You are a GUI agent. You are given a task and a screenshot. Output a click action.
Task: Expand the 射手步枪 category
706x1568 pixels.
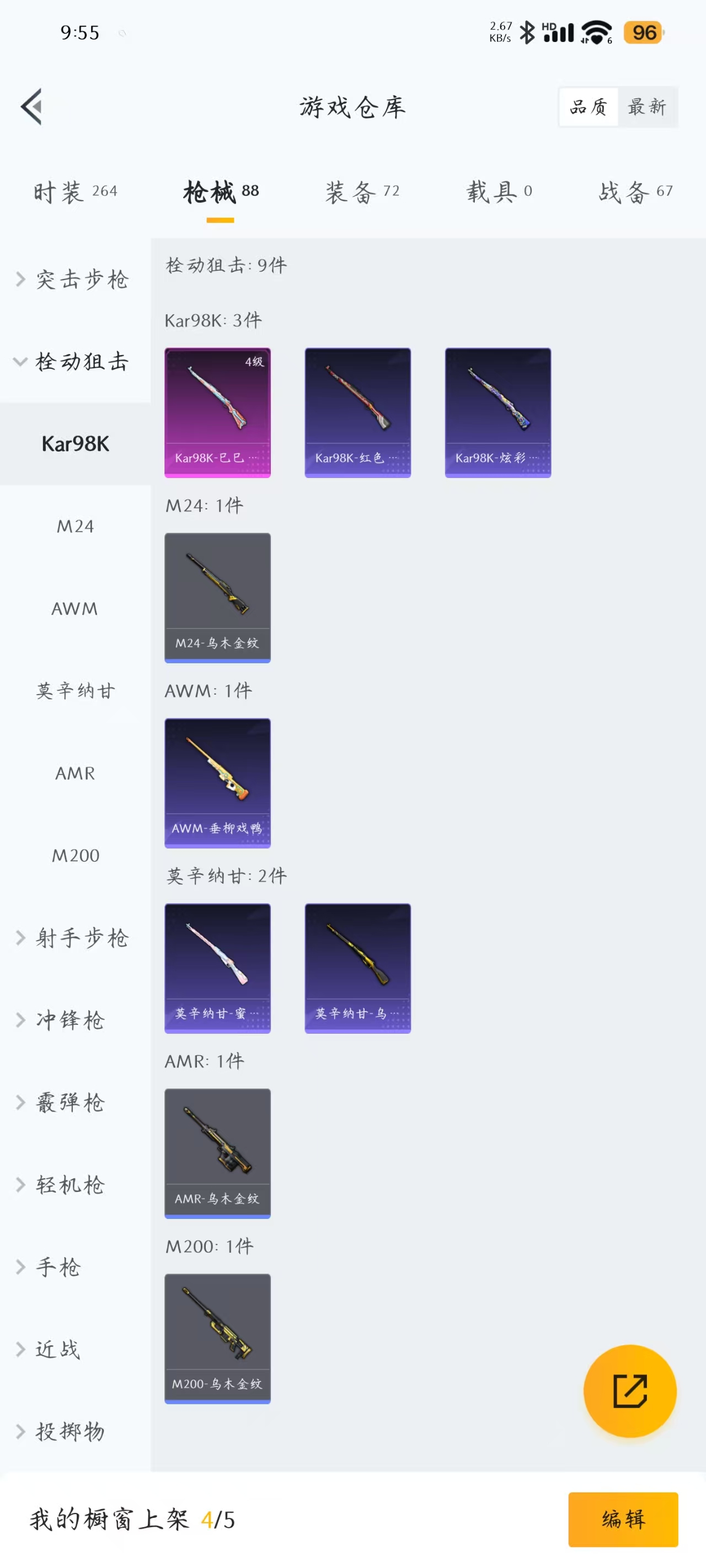pos(75,937)
